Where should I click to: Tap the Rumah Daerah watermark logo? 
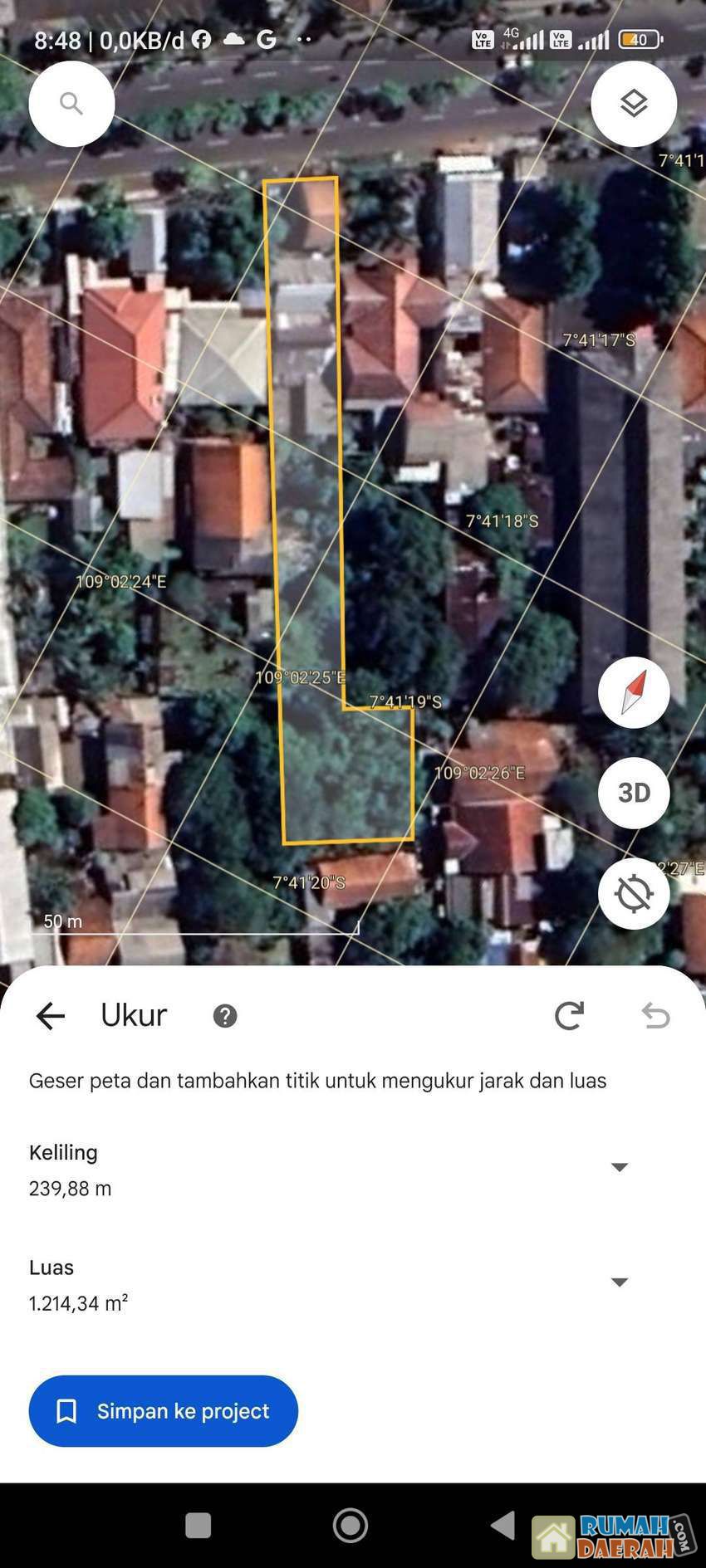(x=619, y=1527)
